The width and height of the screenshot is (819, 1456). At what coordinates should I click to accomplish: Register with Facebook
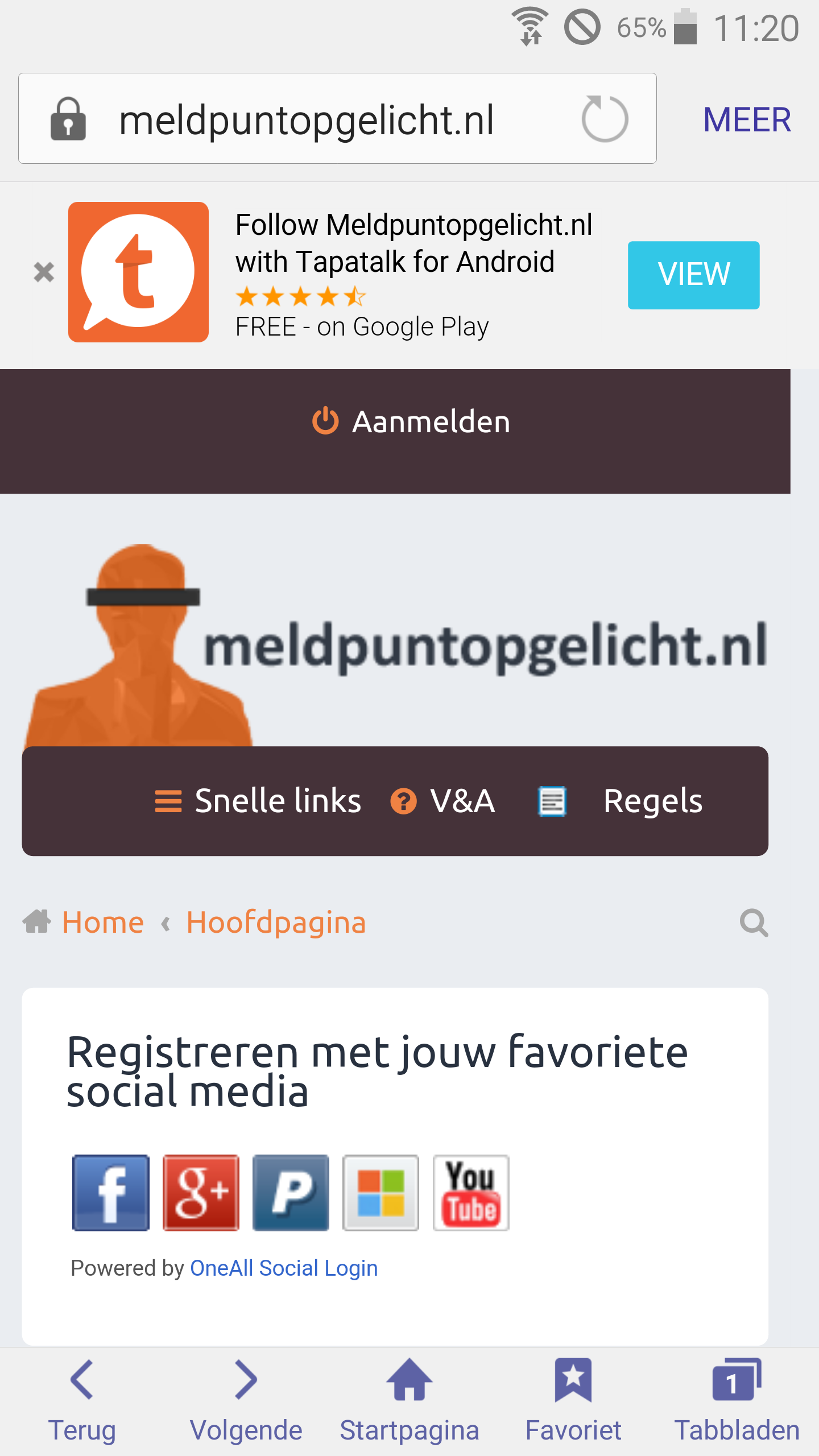click(x=111, y=1193)
